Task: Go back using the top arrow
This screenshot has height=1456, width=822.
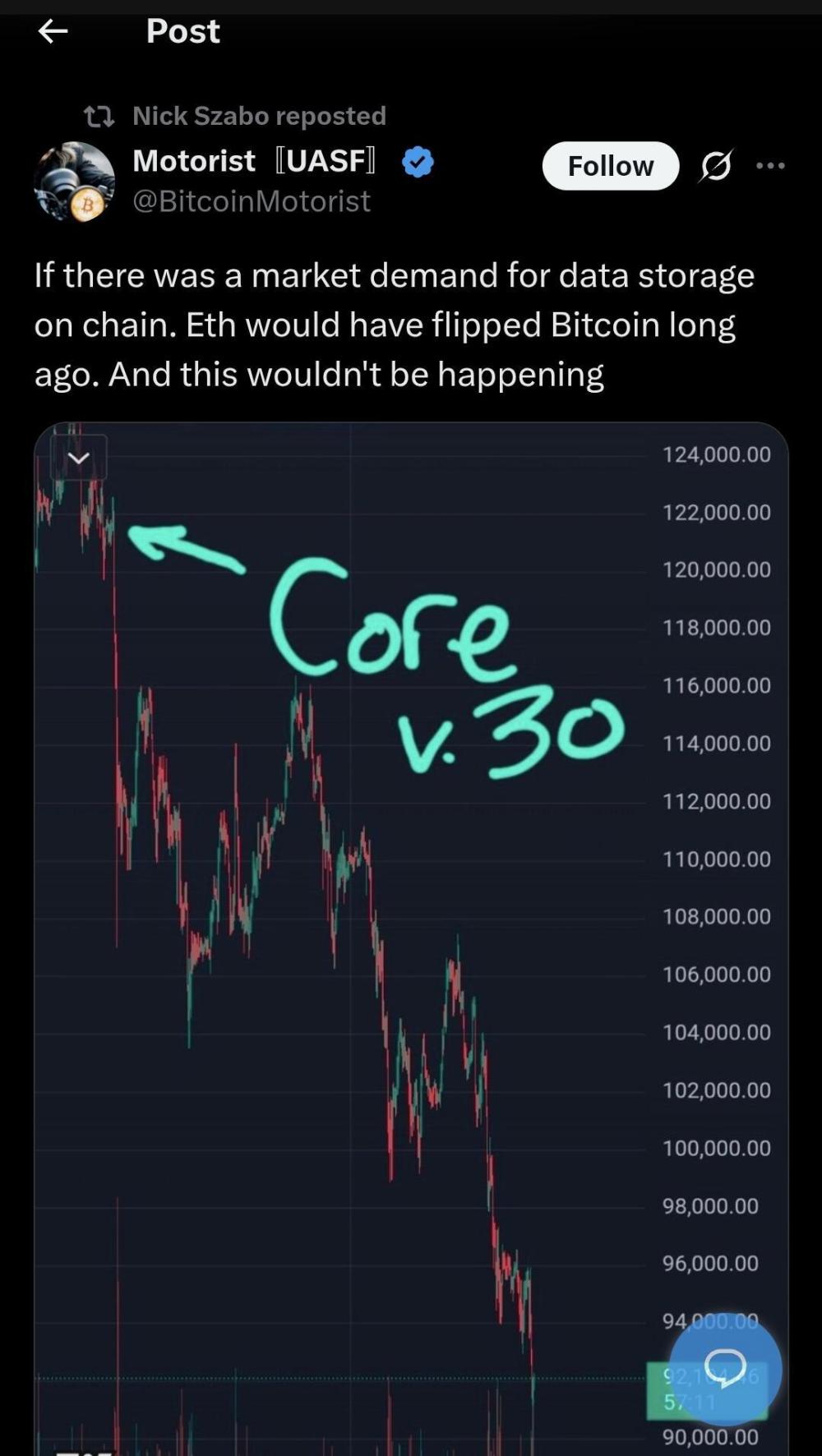Action: pos(53,31)
